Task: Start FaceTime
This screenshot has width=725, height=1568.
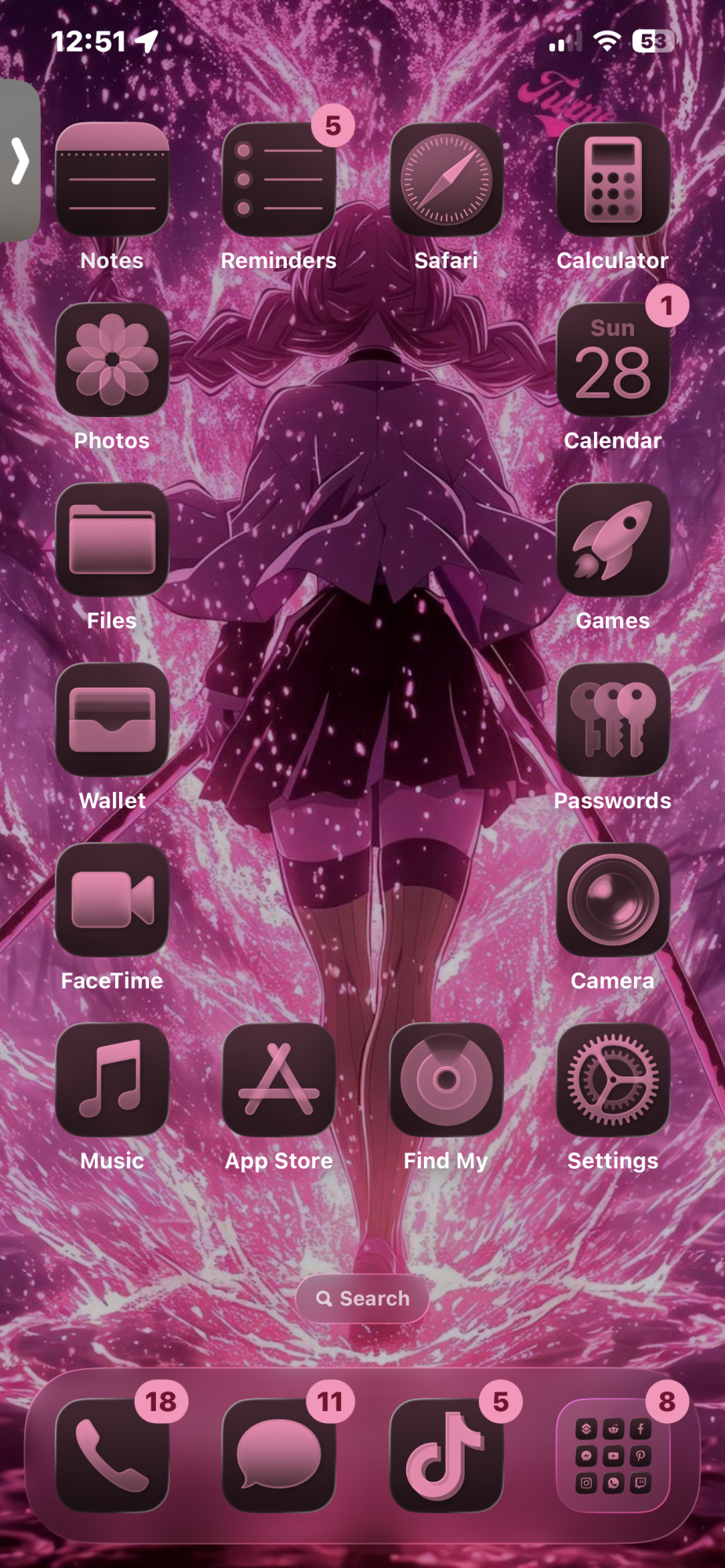Action: 112,900
